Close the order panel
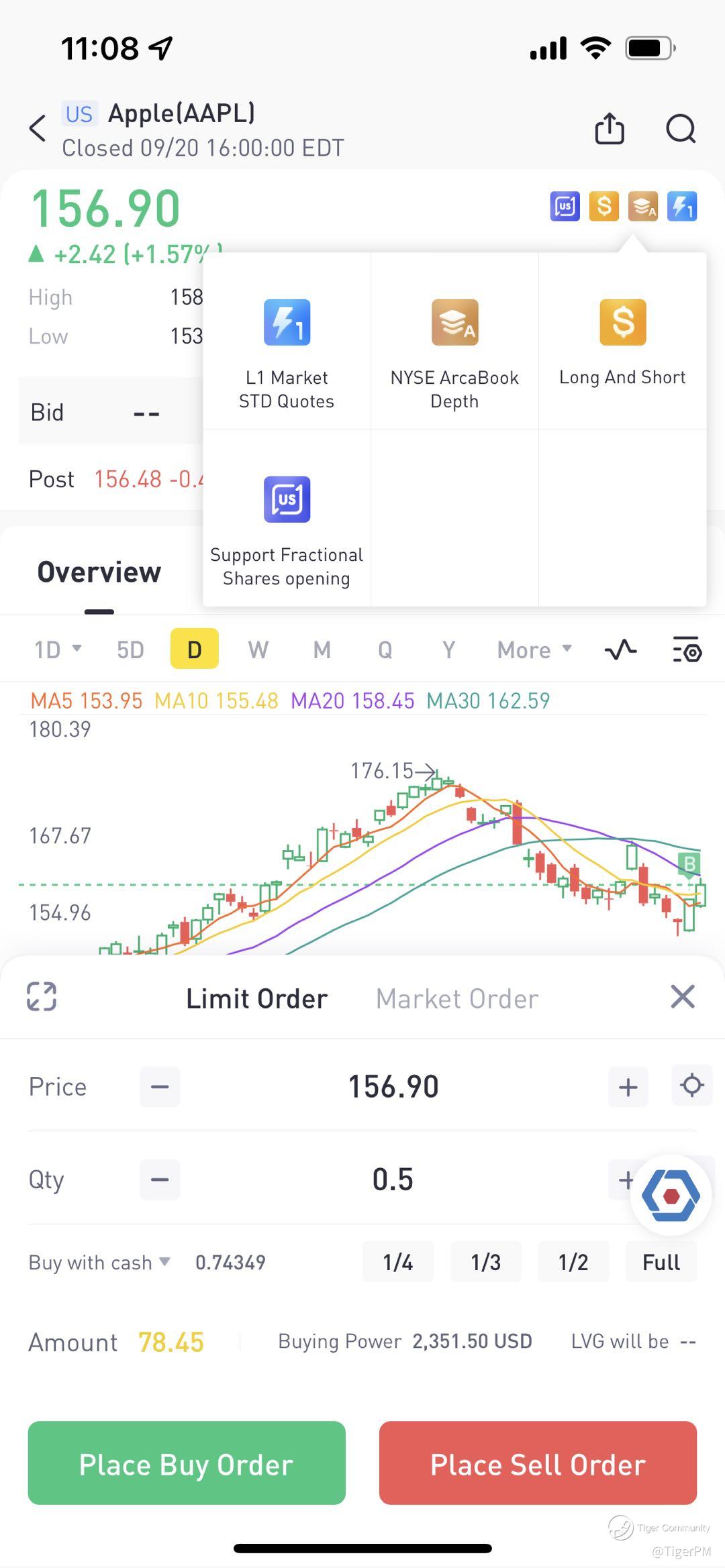 pyautogui.click(x=683, y=996)
